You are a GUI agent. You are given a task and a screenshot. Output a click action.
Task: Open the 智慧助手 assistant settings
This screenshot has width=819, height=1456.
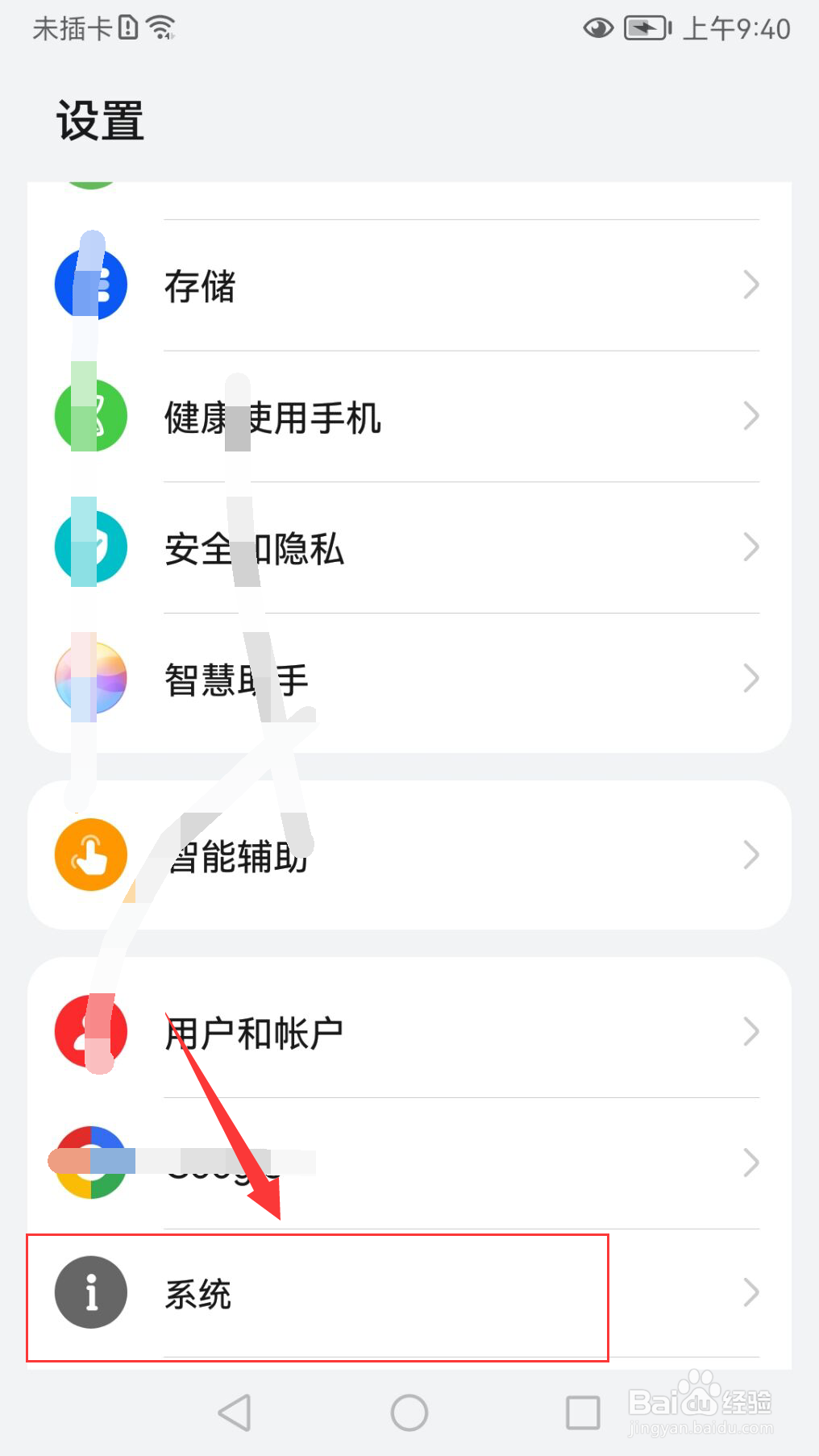tap(409, 680)
